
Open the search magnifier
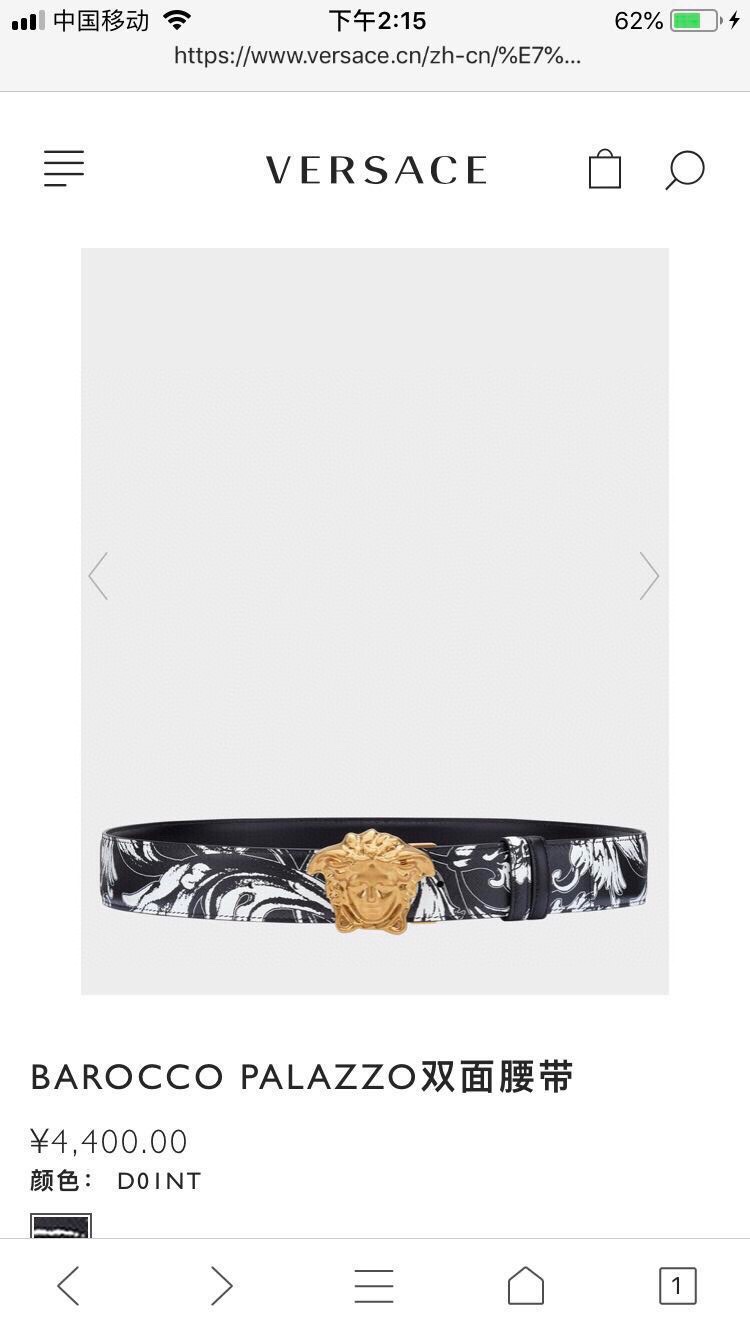[x=685, y=169]
